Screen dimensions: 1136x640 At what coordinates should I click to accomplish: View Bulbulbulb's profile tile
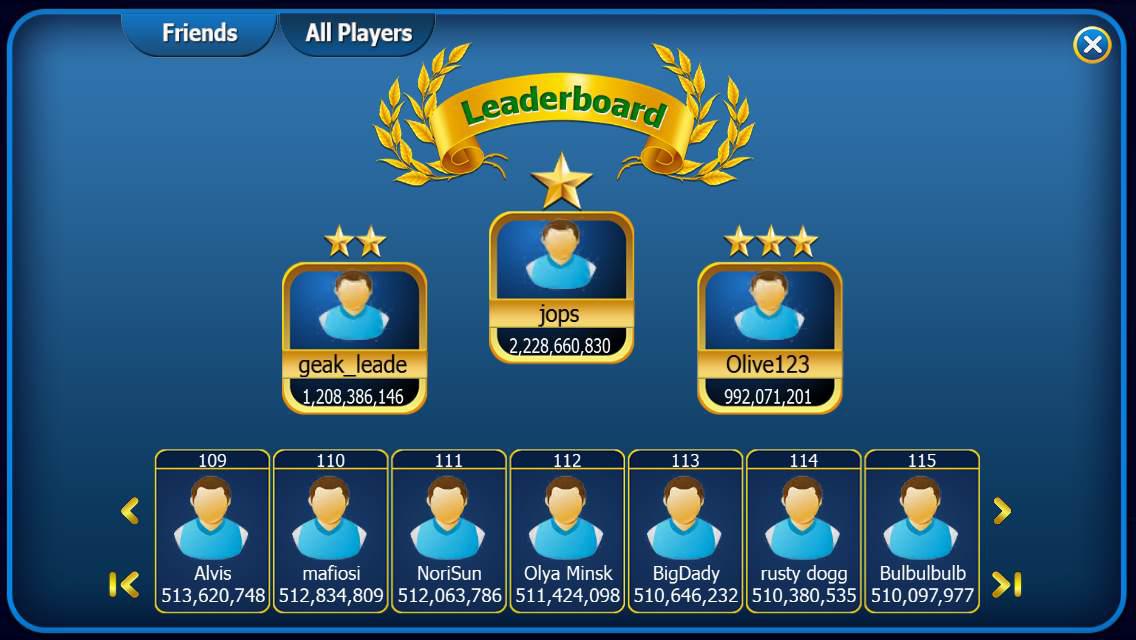[922, 530]
